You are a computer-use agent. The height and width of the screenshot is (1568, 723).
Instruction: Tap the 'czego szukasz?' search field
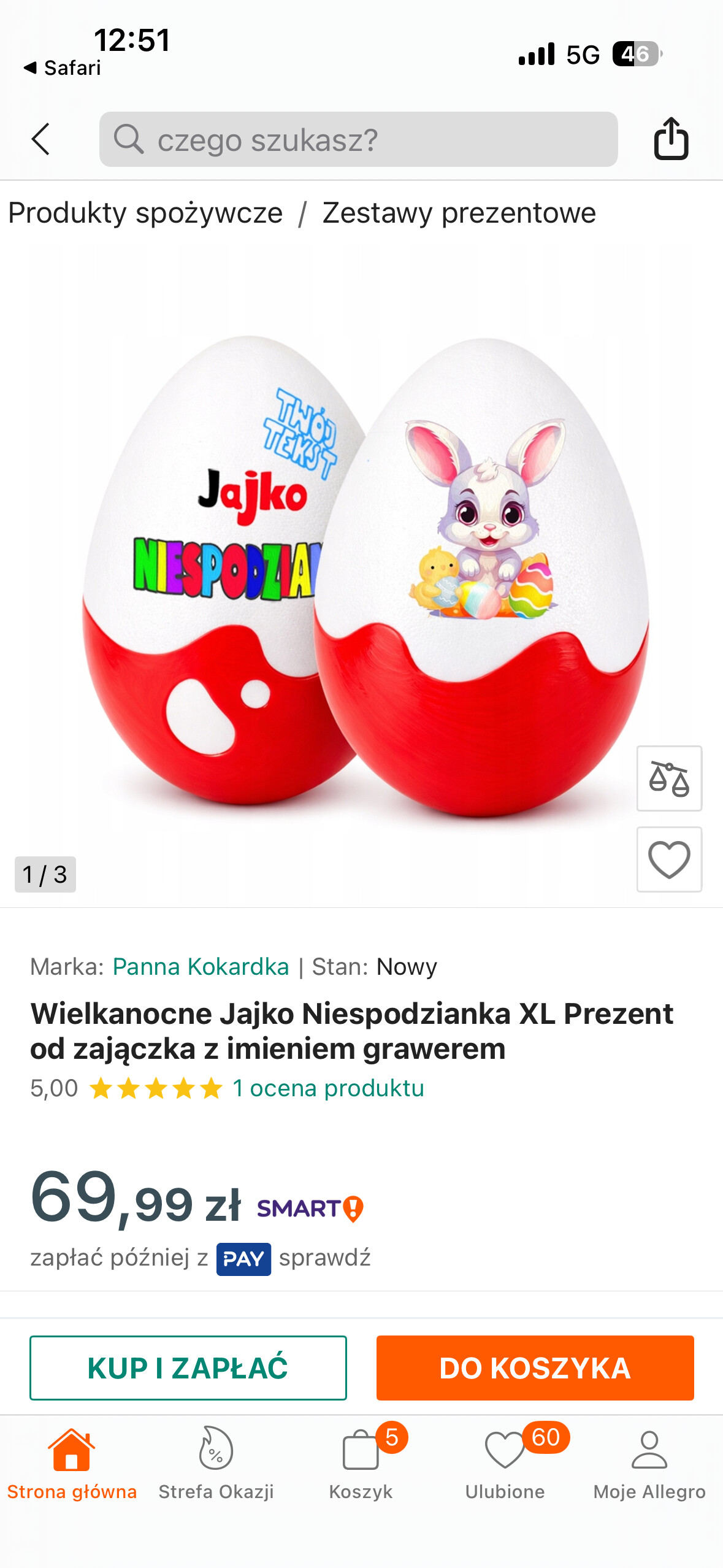(358, 139)
